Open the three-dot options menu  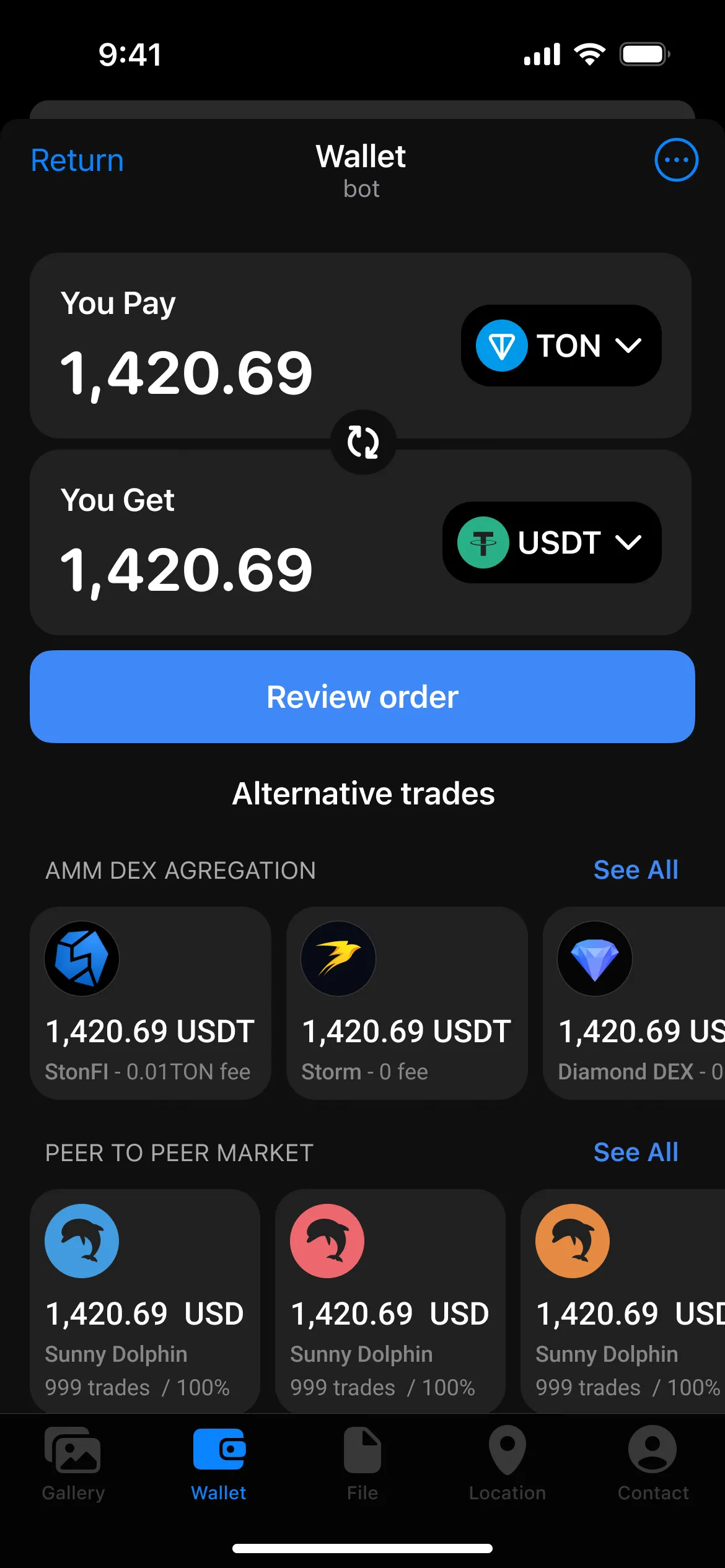tap(676, 160)
